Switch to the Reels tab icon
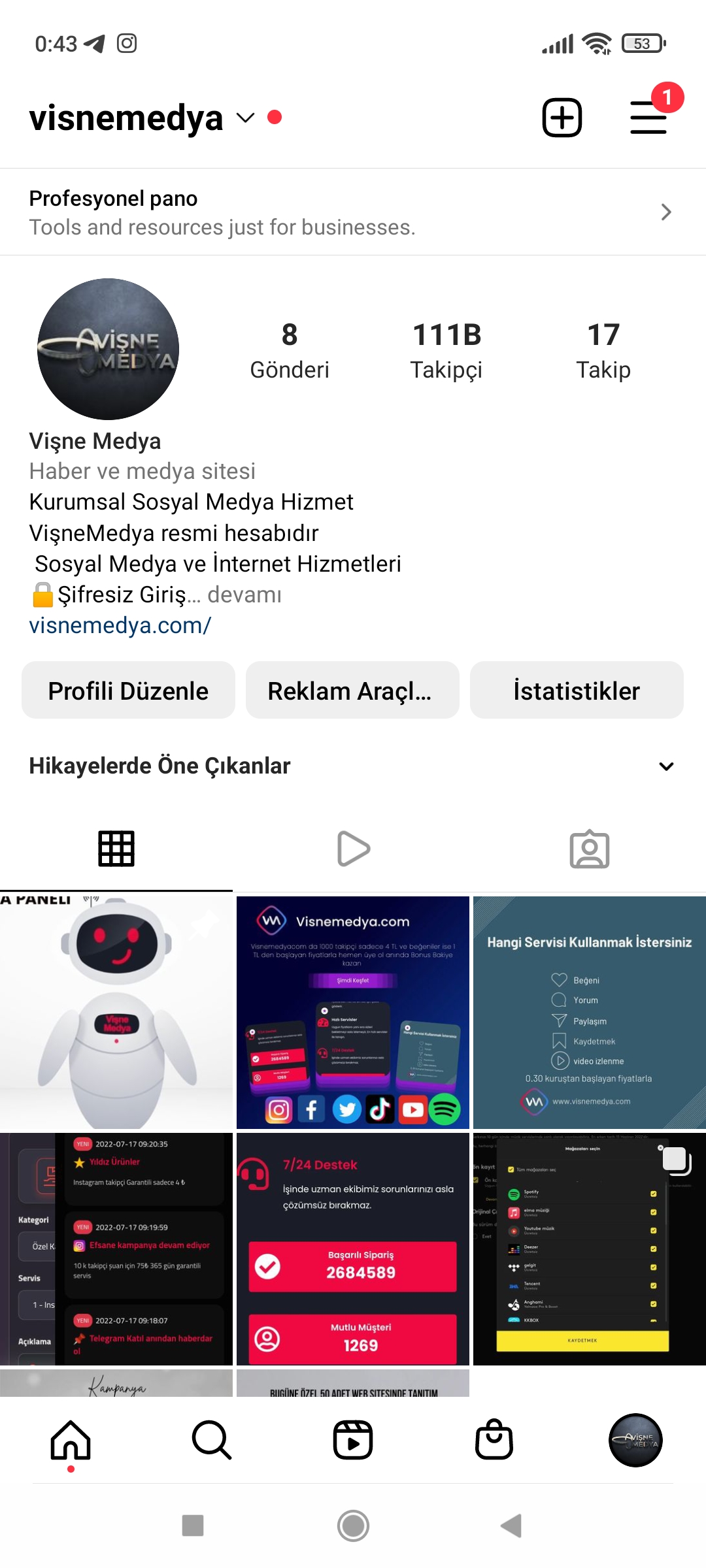Viewport: 706px width, 1568px height. coord(352,848)
